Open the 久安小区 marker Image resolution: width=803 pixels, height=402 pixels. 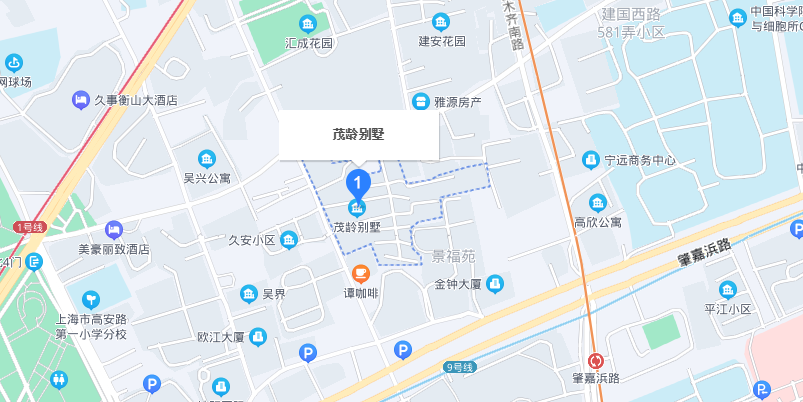point(289,240)
